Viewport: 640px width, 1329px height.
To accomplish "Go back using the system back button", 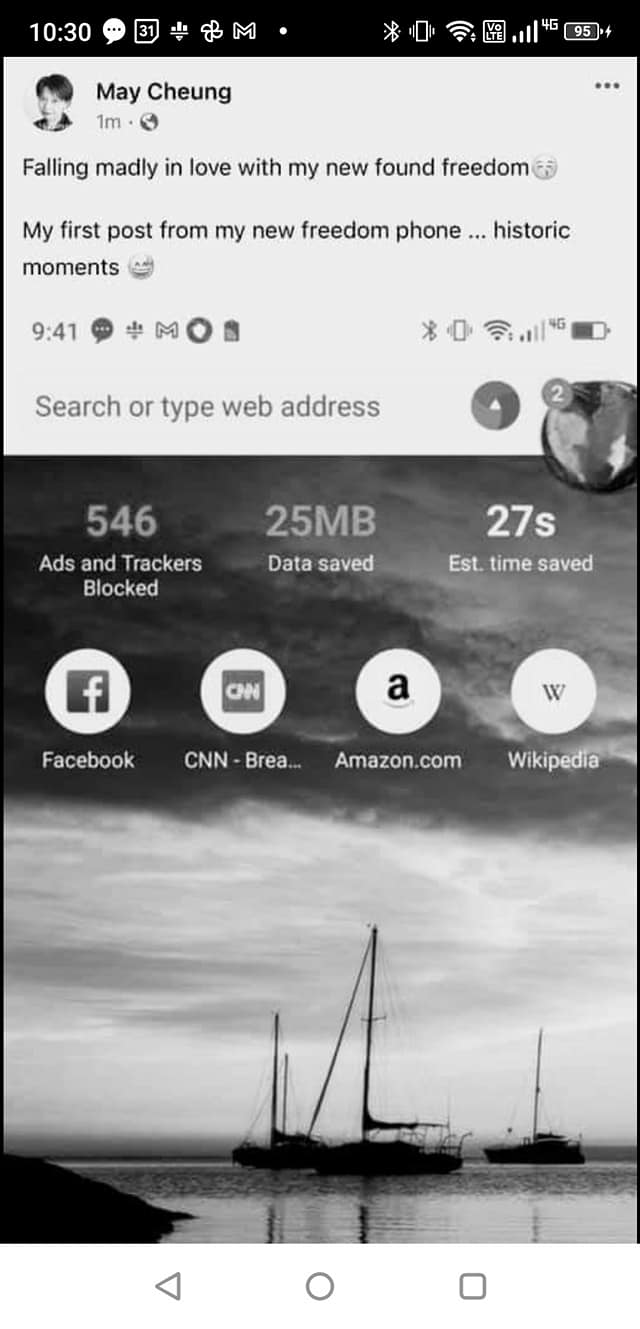I will (x=168, y=1286).
